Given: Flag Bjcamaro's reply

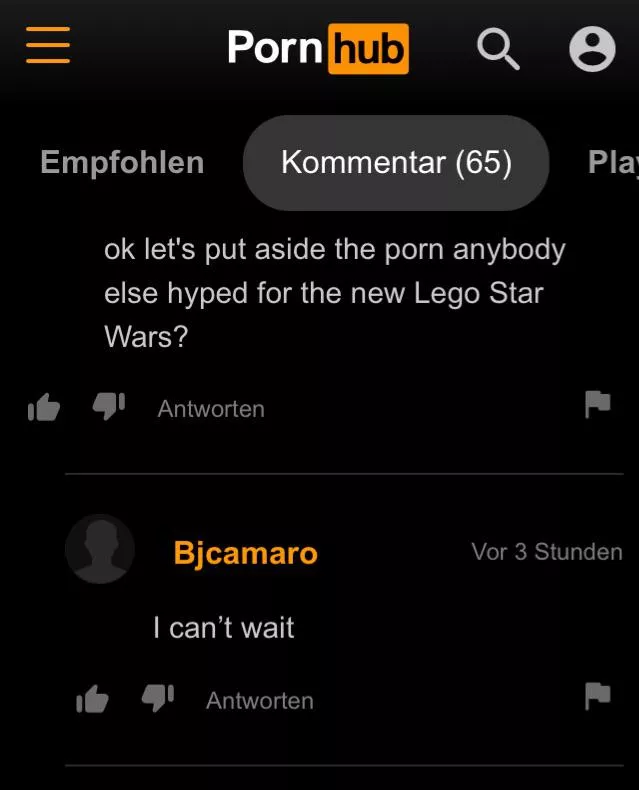Looking at the screenshot, I should click(x=597, y=696).
